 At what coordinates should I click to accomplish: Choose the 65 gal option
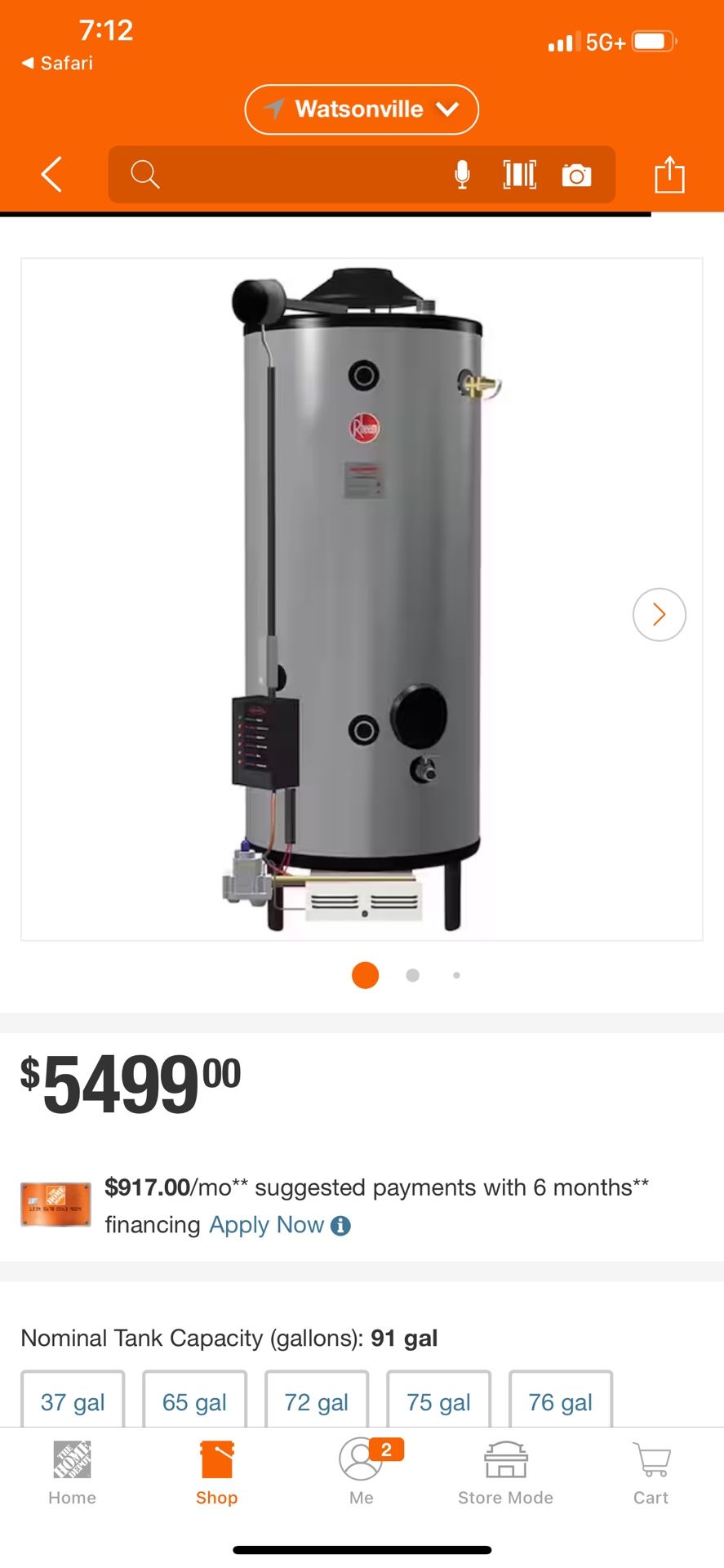[194, 1401]
